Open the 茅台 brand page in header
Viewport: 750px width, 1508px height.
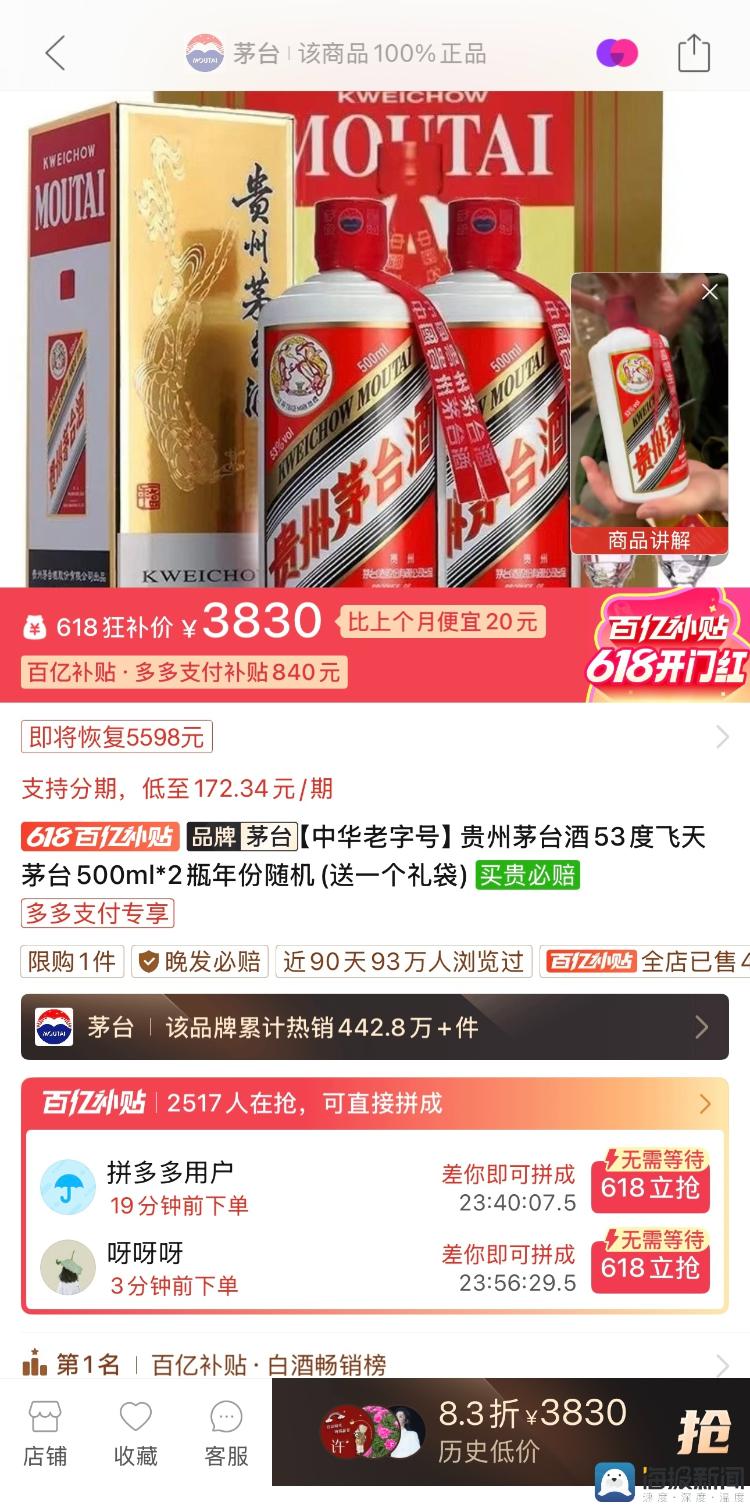point(233,53)
